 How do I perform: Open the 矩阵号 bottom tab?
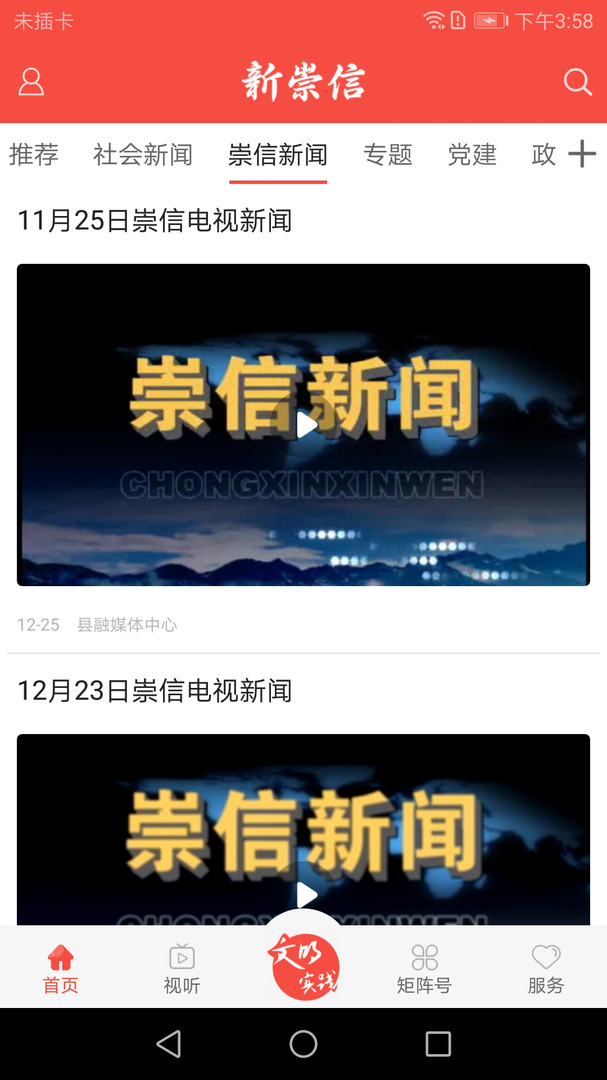tap(424, 968)
